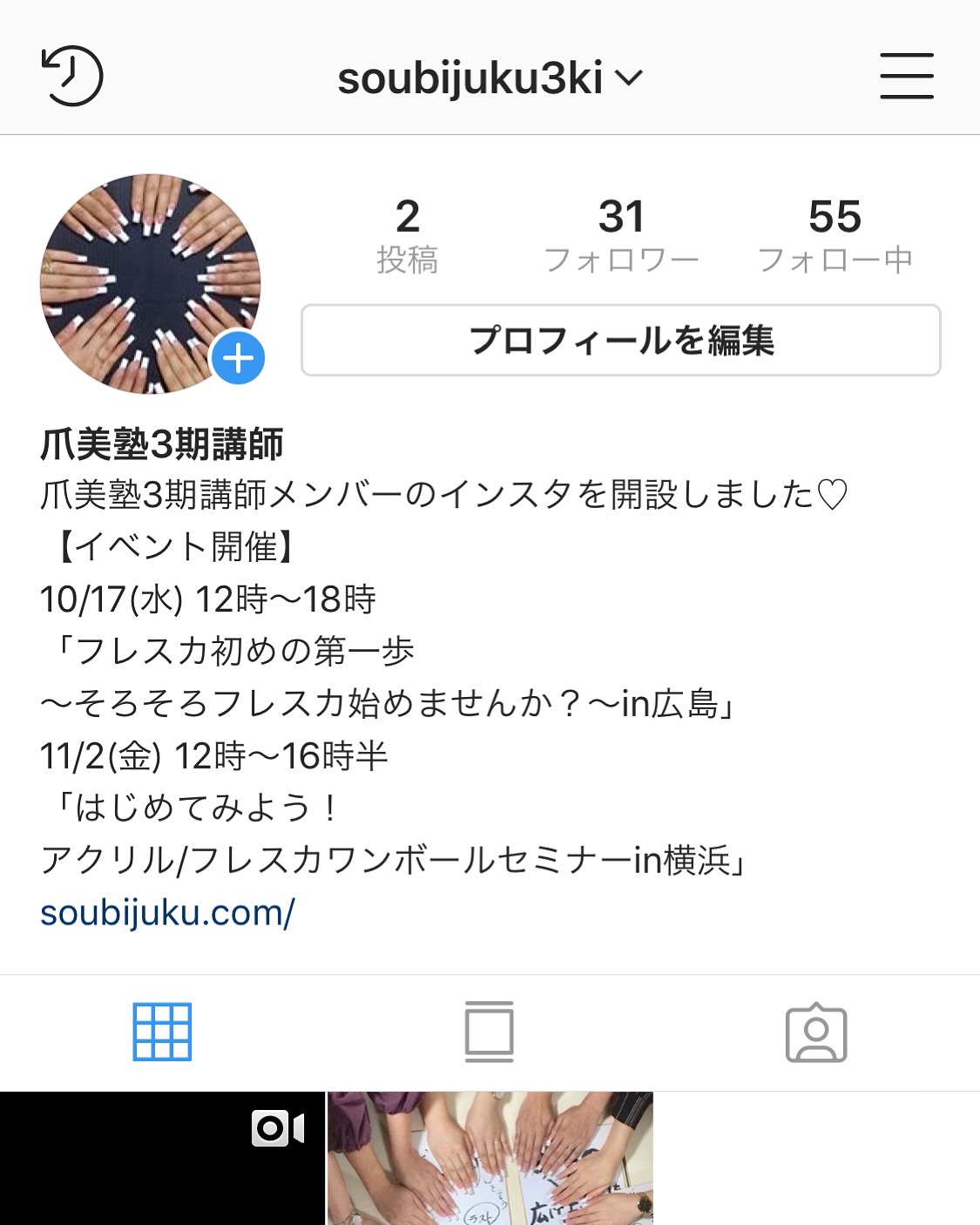Screen dimensions: 980x1225
Task: Expand the soubijuku3ki account switcher
Action: tap(490, 78)
